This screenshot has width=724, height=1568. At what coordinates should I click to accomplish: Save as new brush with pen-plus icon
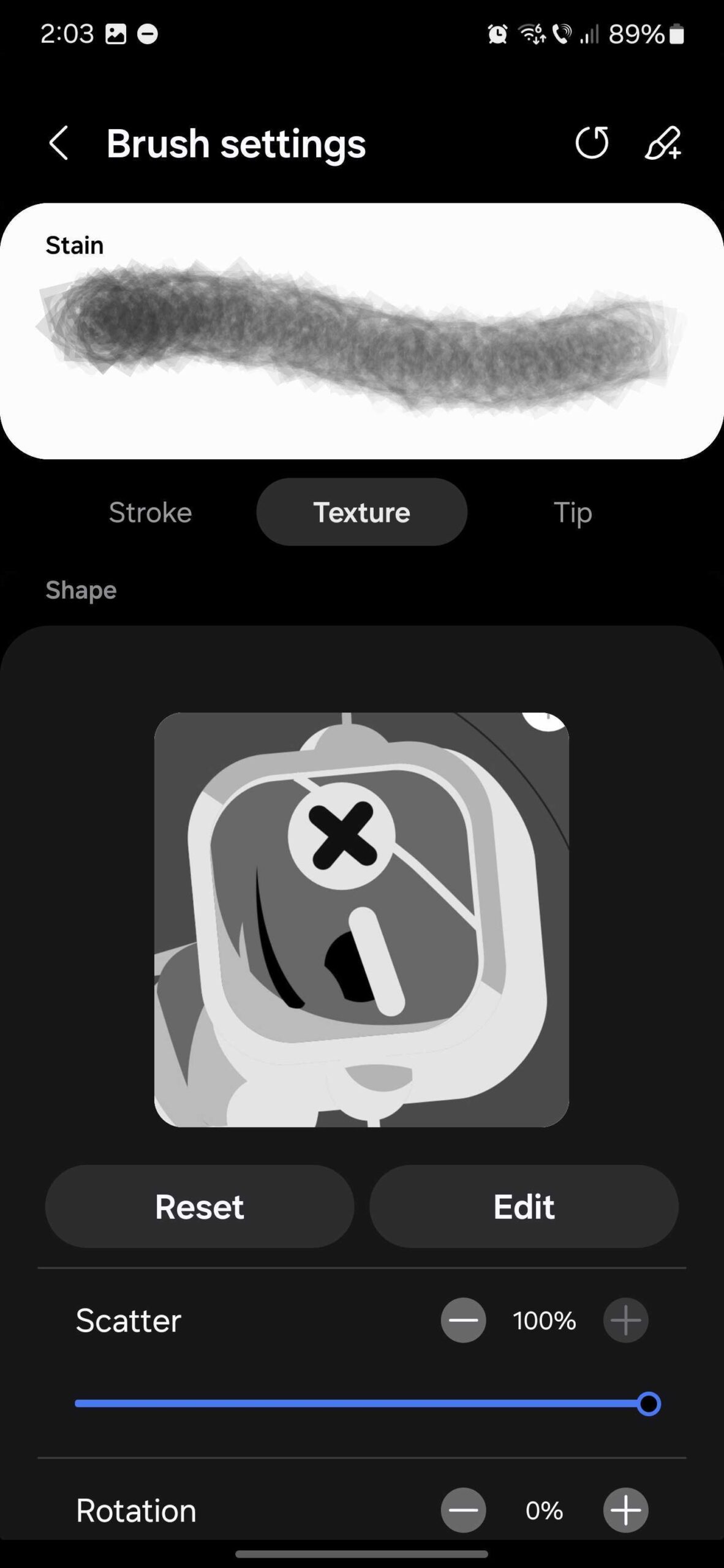pos(663,143)
